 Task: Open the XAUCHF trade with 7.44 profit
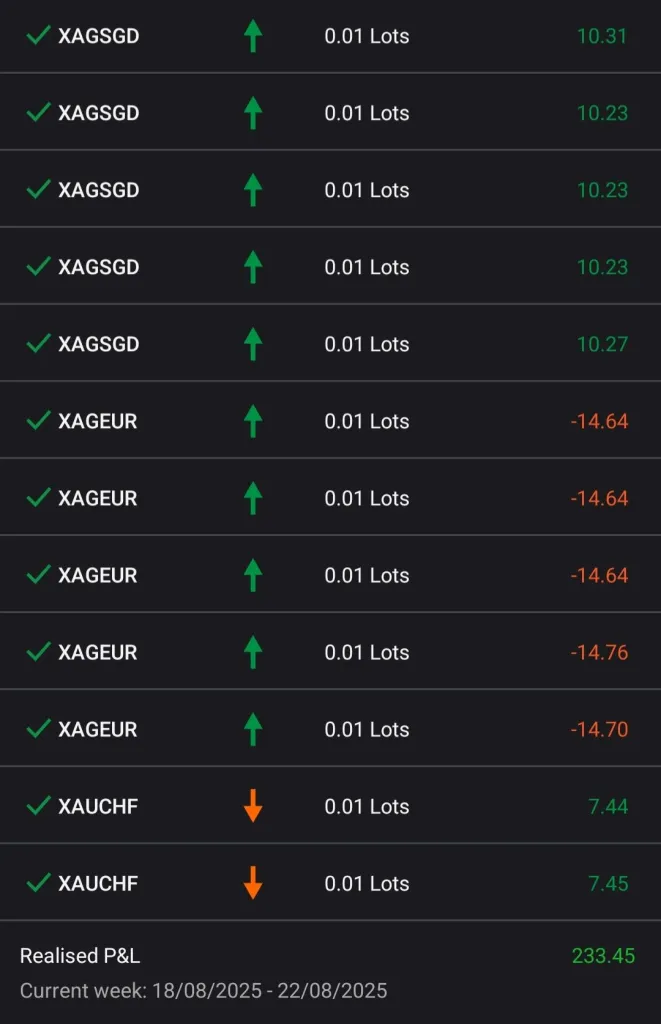pyautogui.click(x=330, y=806)
